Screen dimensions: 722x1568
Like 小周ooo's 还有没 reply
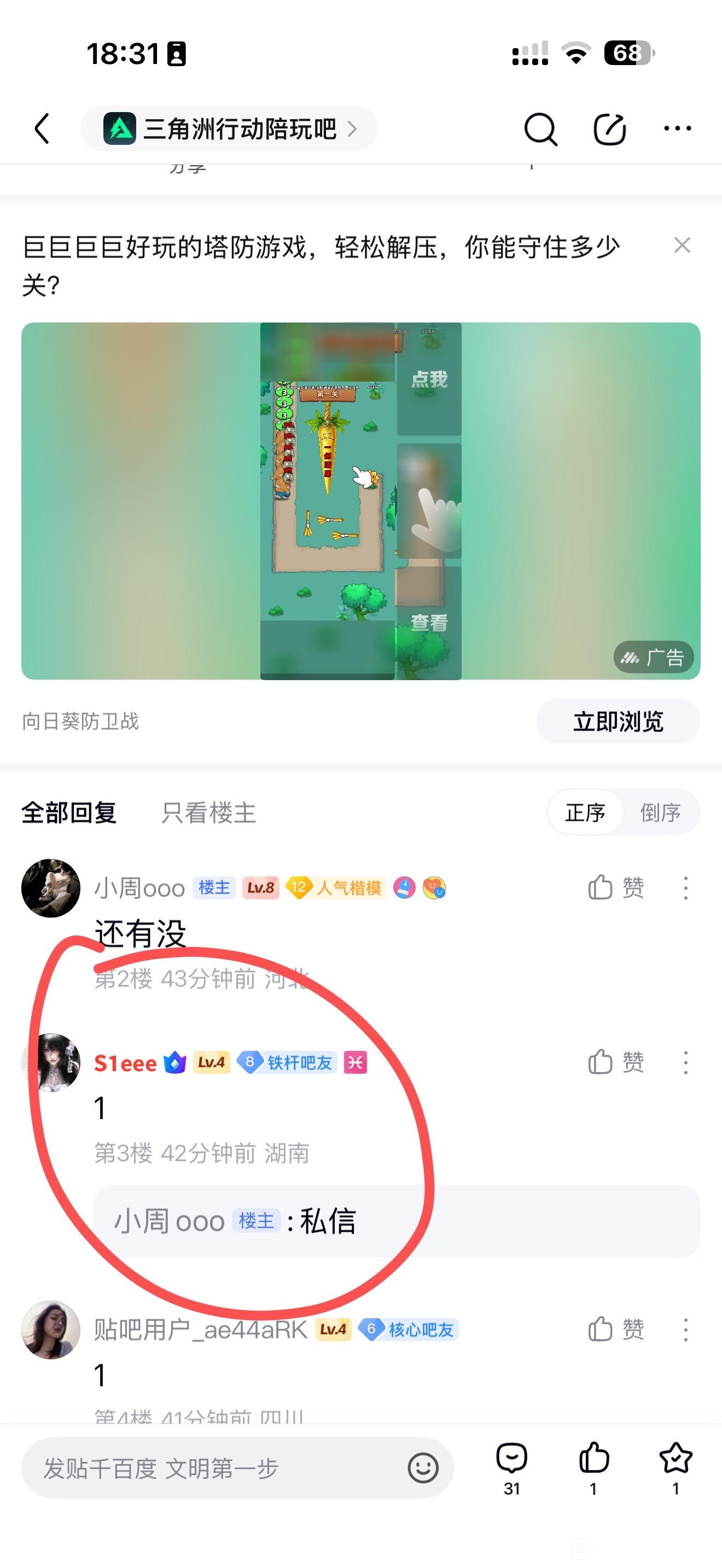click(x=615, y=887)
